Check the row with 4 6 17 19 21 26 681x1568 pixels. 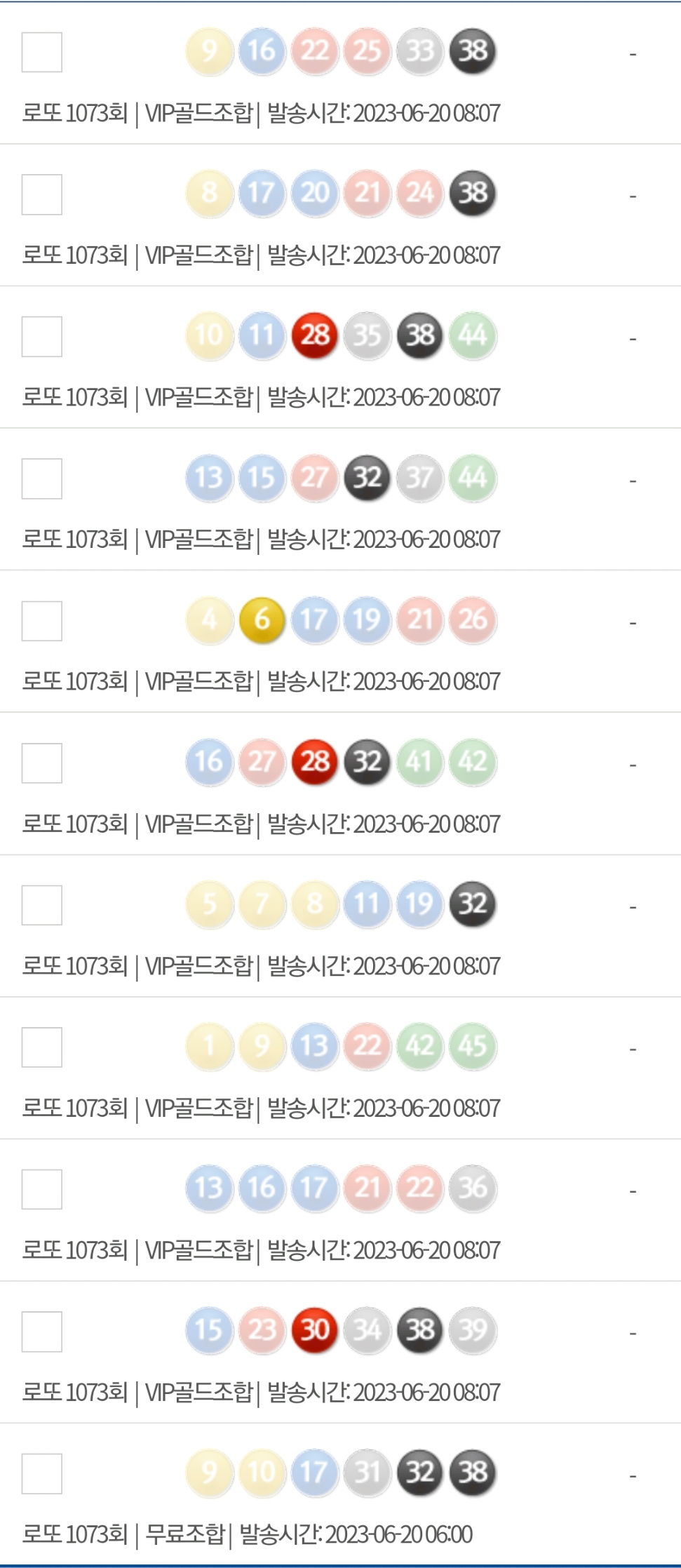click(x=42, y=621)
